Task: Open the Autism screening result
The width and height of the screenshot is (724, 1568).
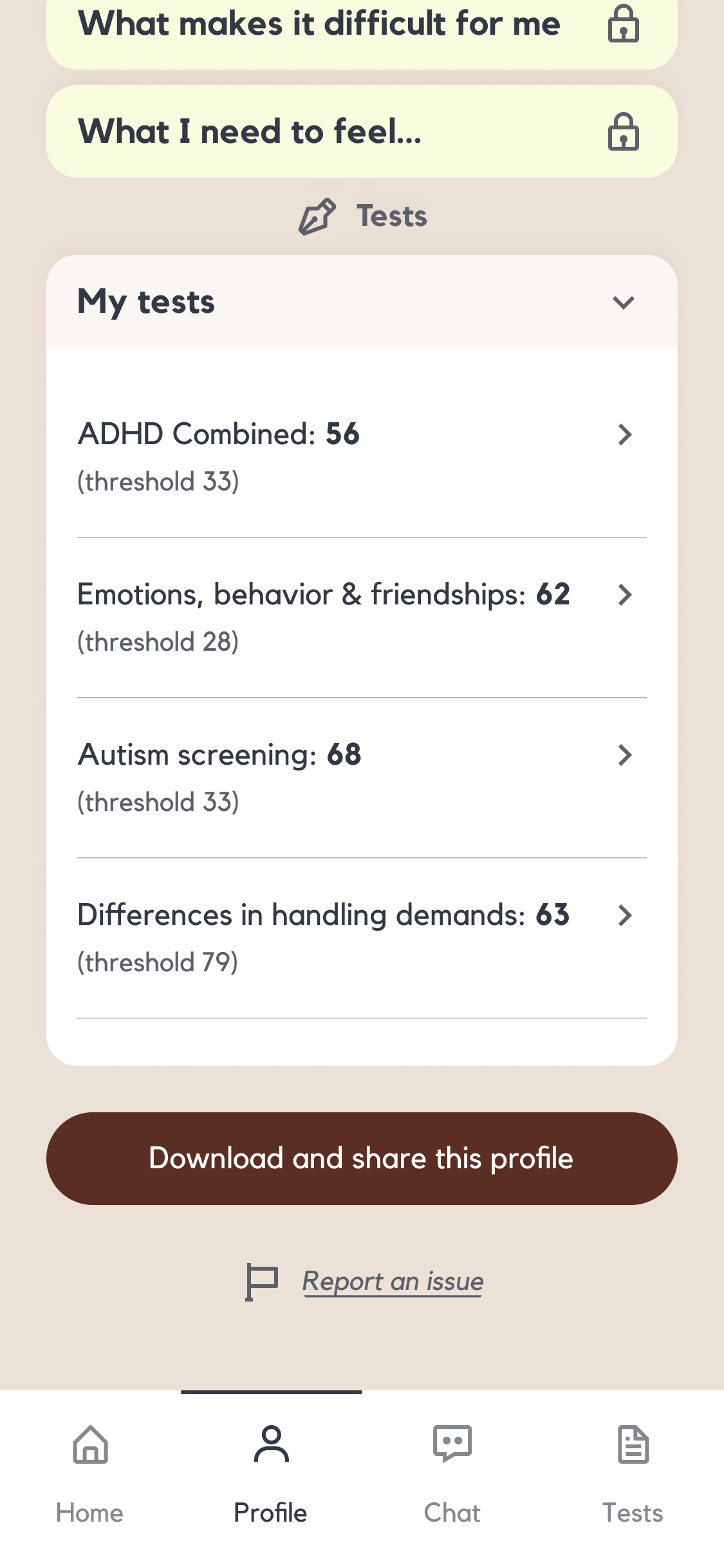Action: coord(361,777)
